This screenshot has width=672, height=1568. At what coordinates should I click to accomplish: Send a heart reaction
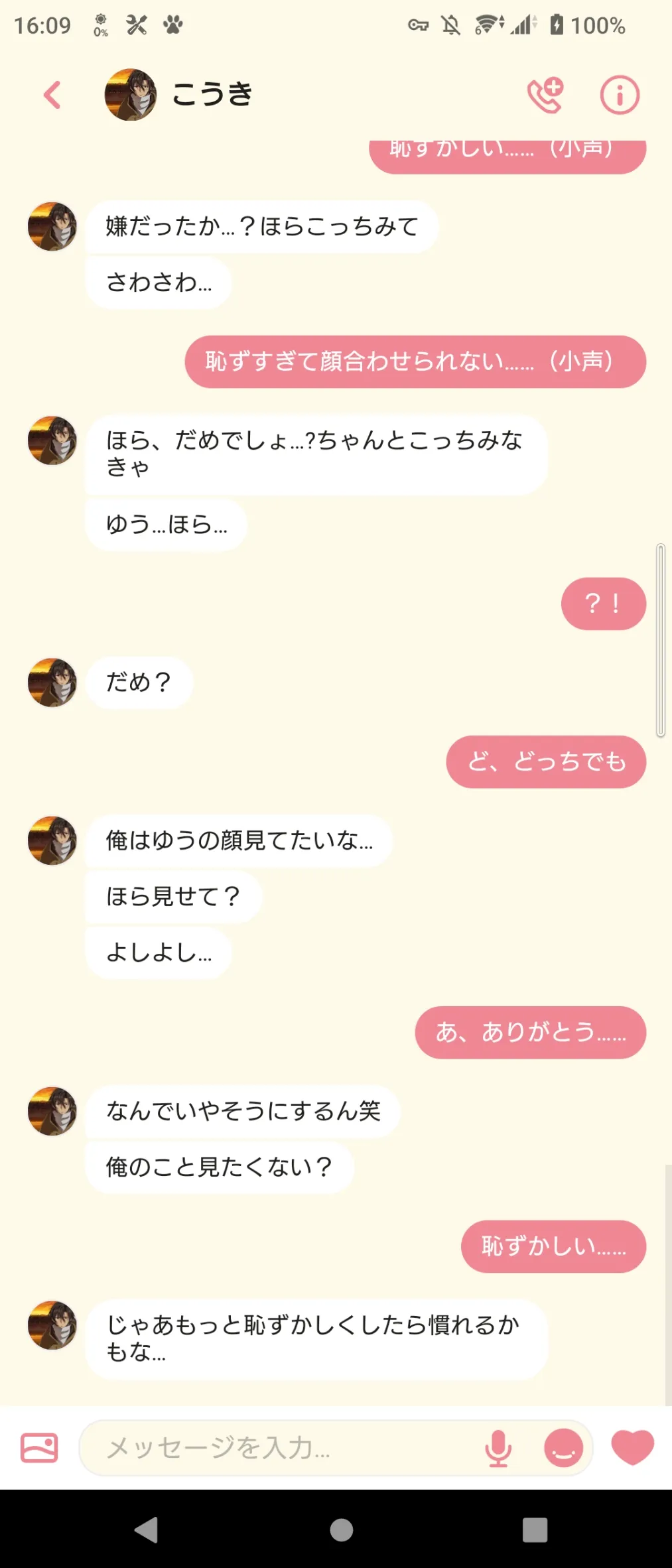click(x=632, y=1447)
